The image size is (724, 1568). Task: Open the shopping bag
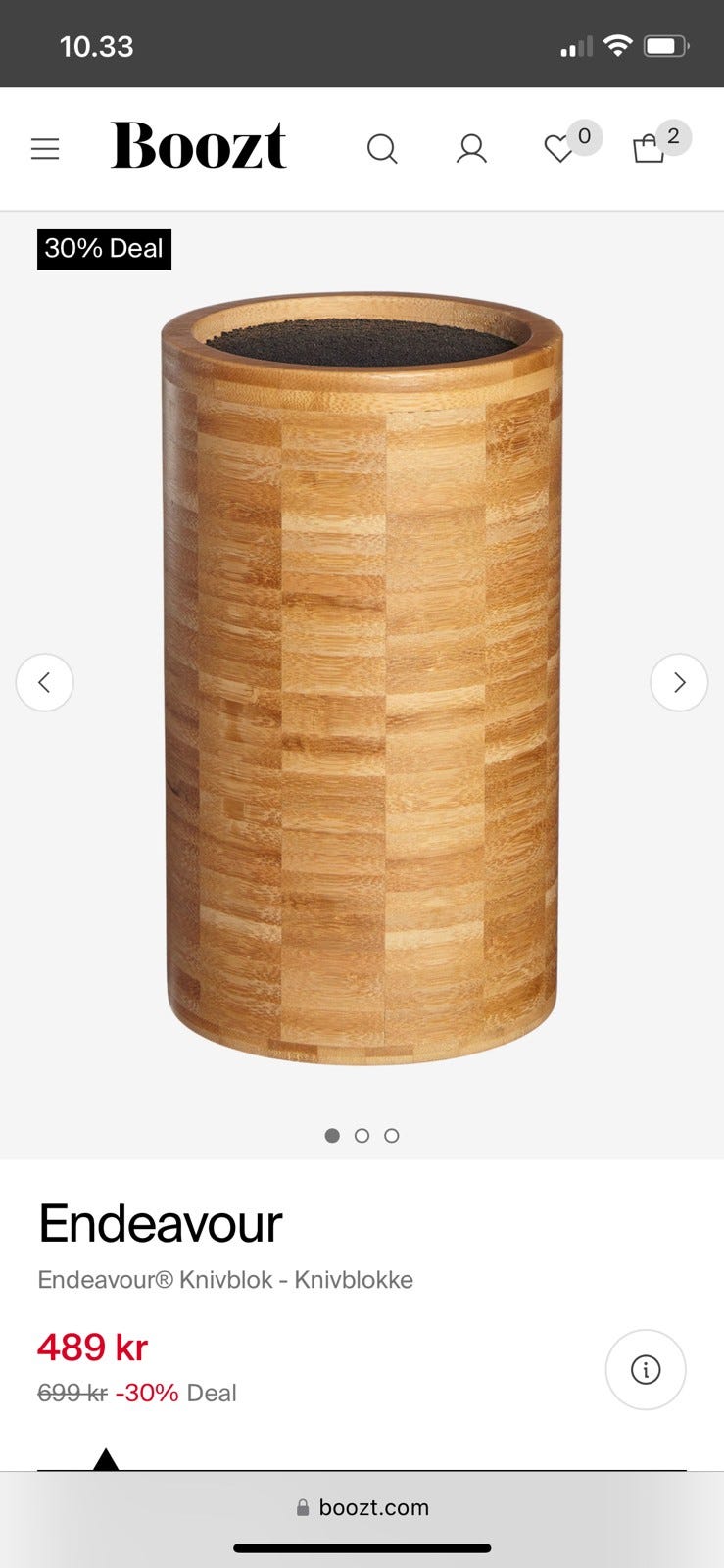(x=649, y=149)
